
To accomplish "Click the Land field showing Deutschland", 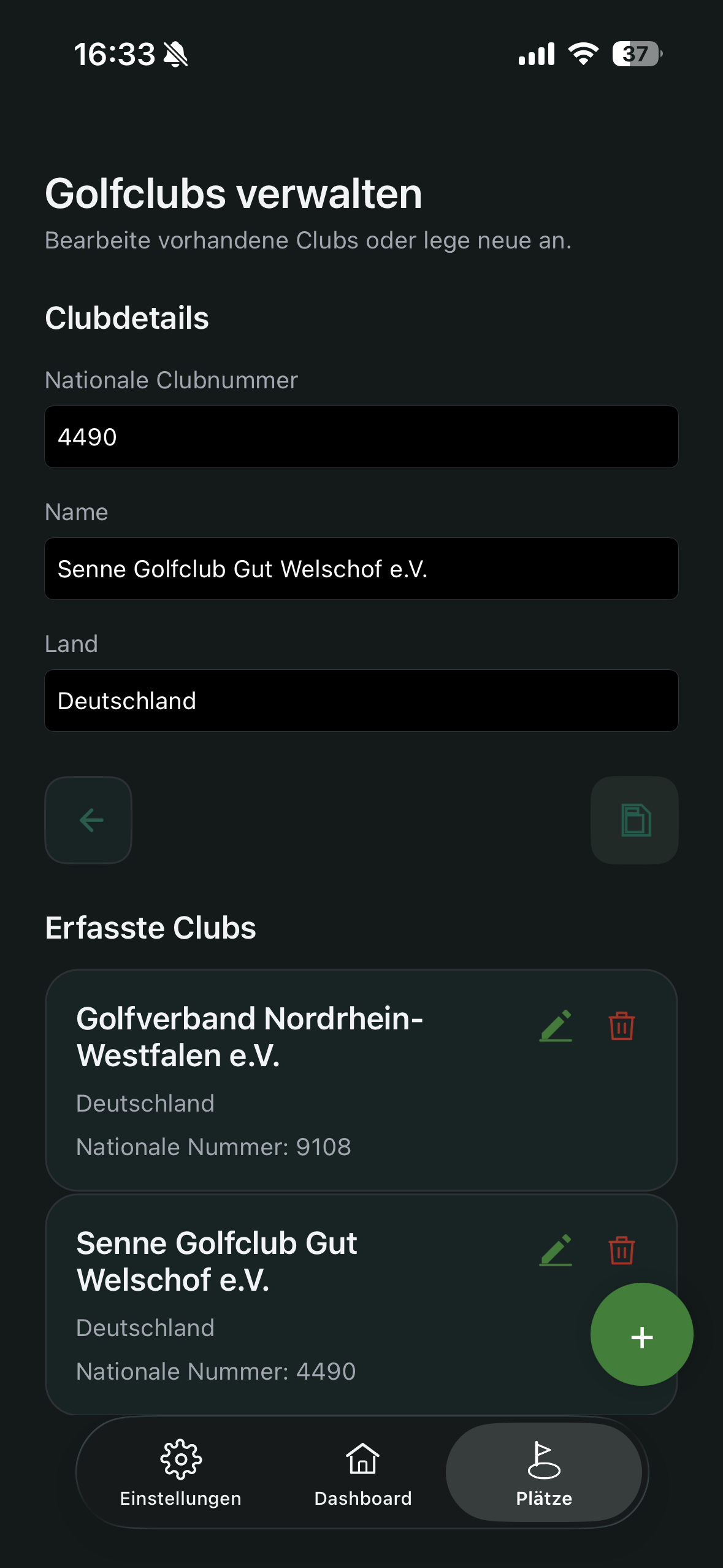I will (361, 701).
